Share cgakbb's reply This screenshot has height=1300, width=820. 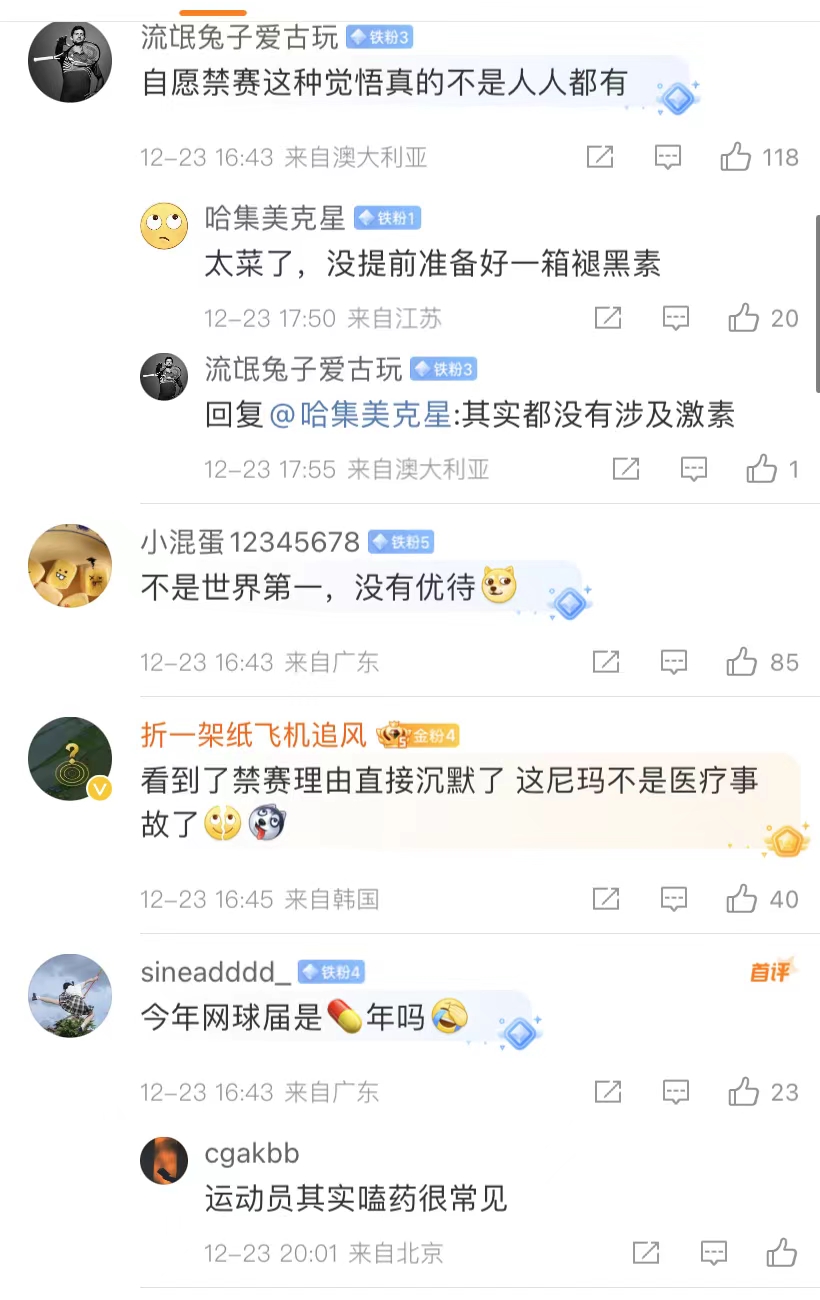click(x=646, y=1252)
